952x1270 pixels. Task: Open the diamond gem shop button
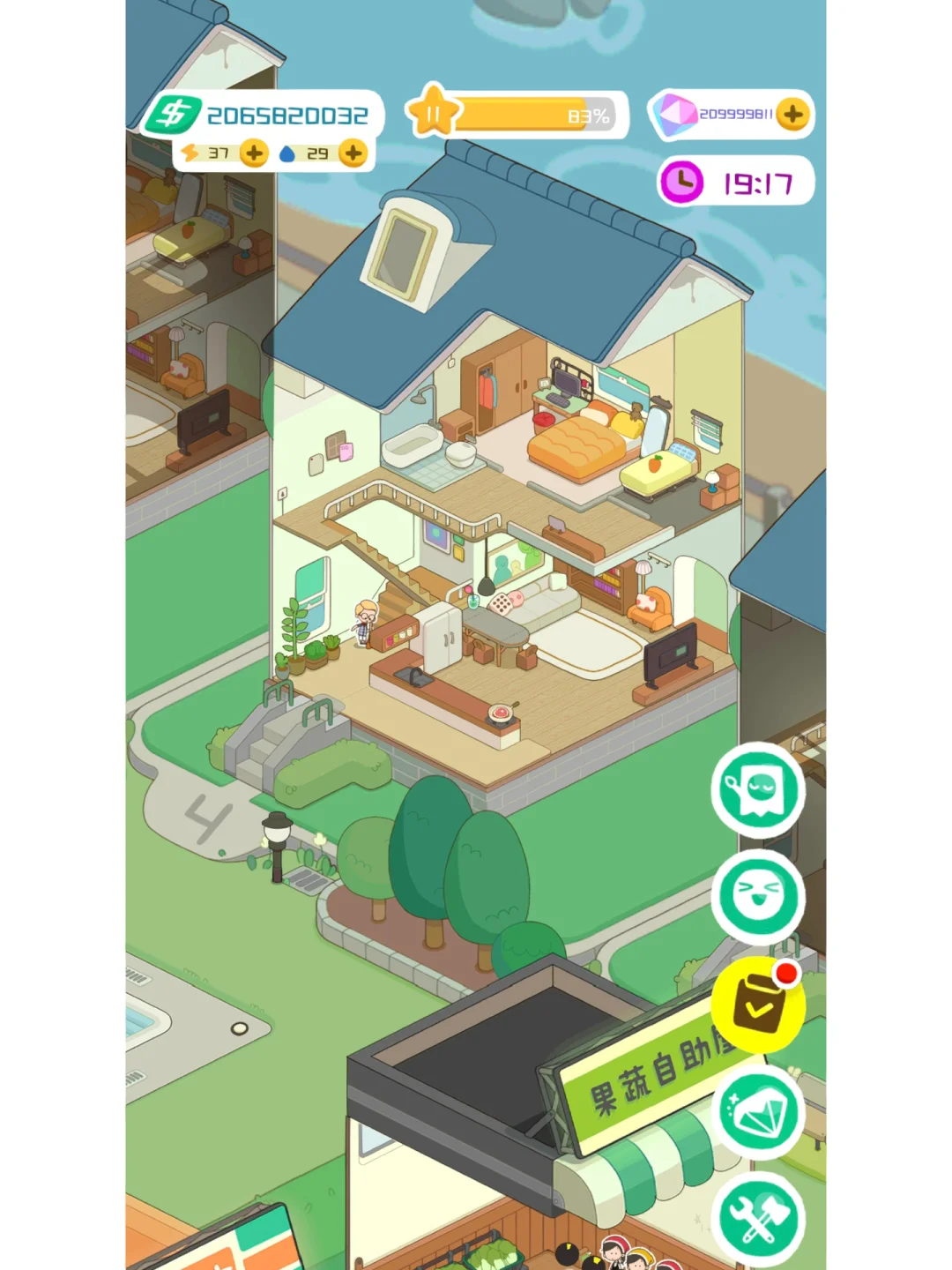(758, 1113)
